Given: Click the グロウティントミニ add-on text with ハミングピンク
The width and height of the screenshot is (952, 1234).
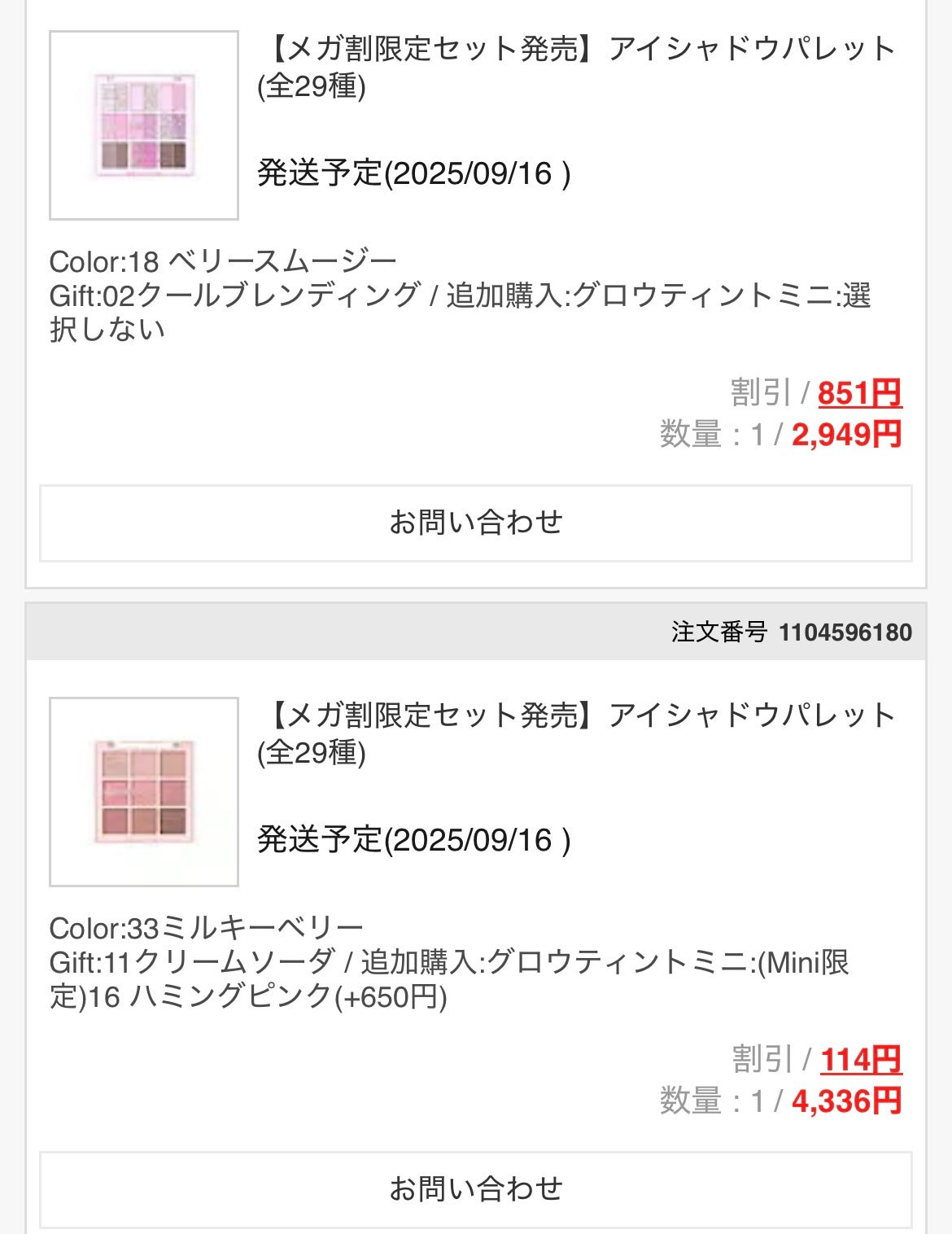Looking at the screenshot, I should 570,965.
